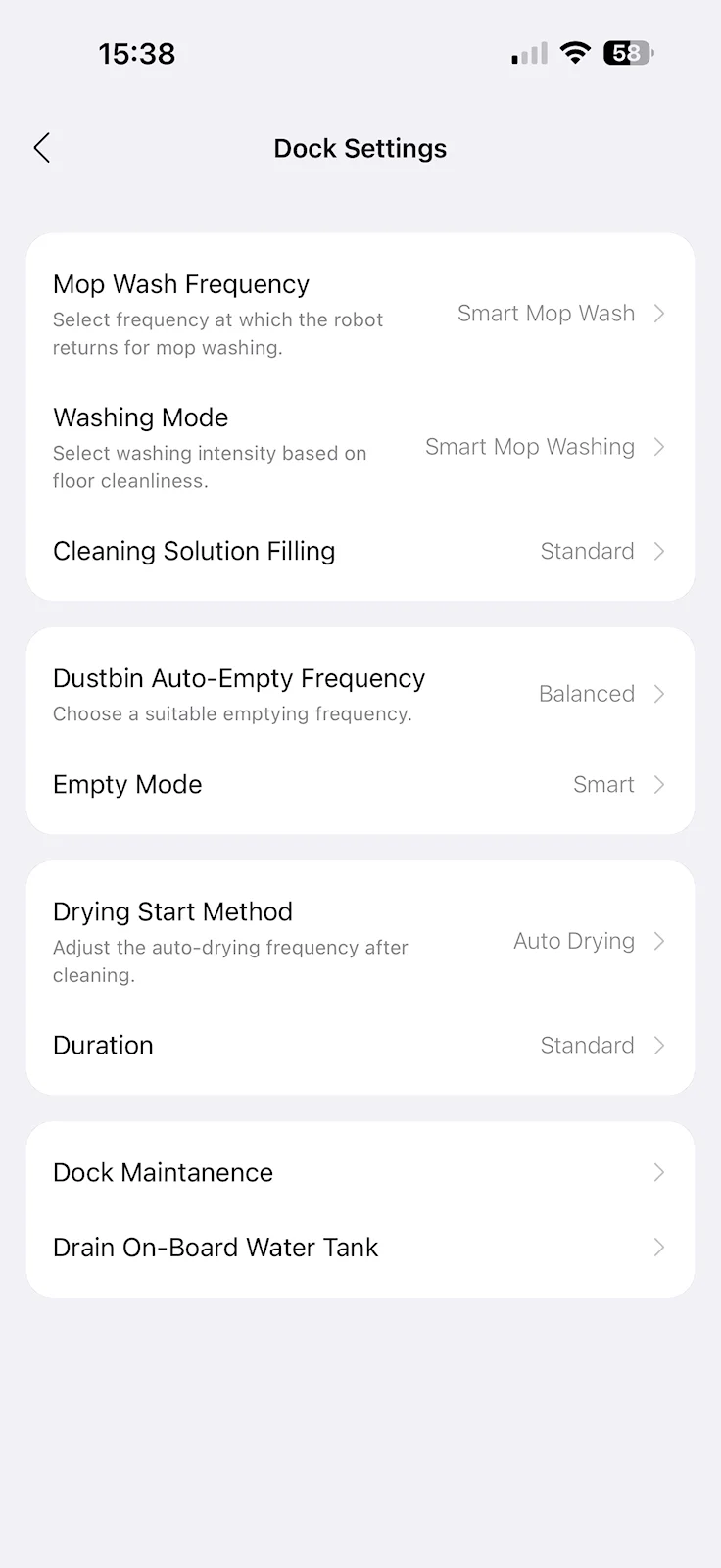Open Mop Wash Frequency setting
Screen dimensions: 721x1568
[360, 314]
